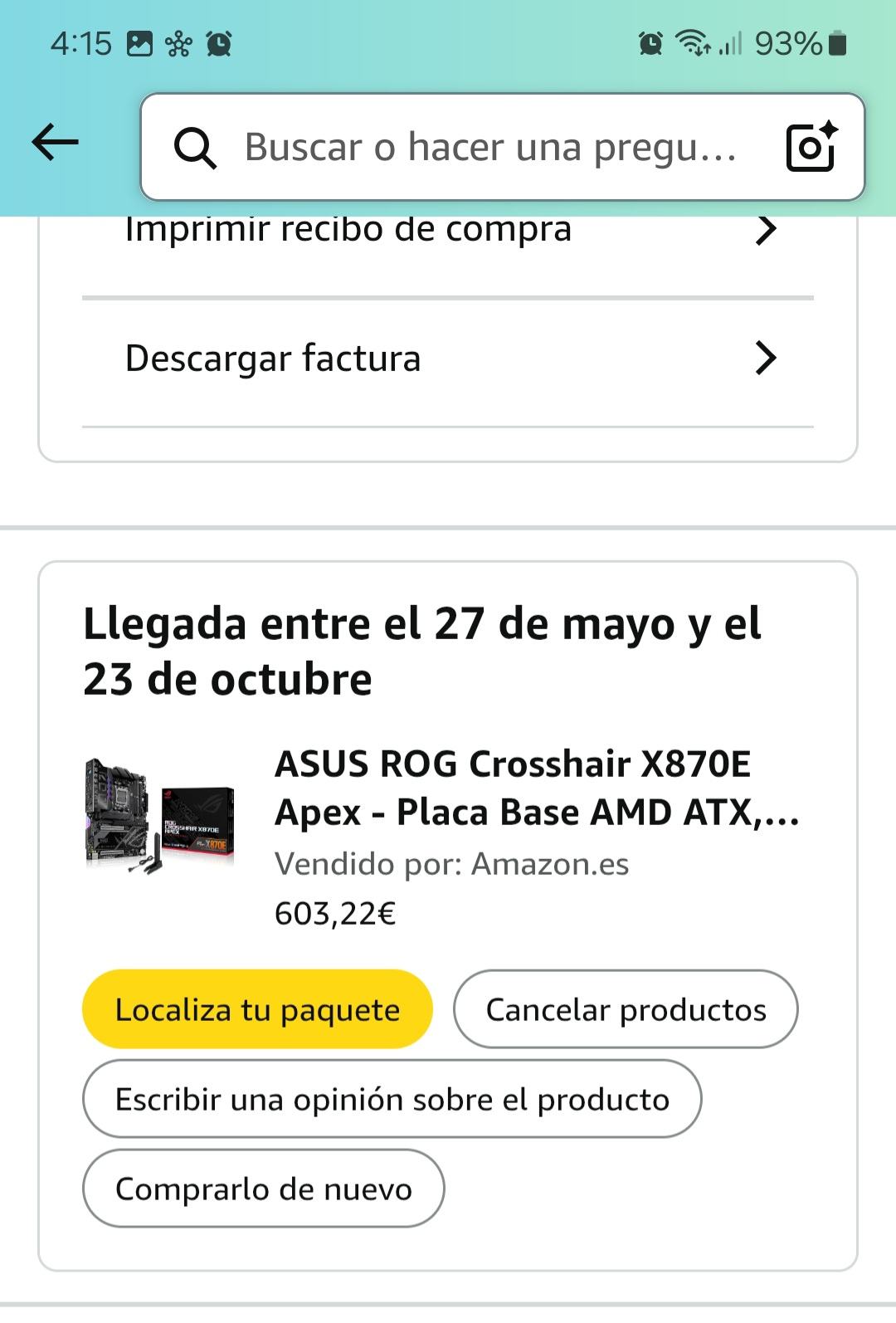Open the ASUS ROG Crosshair X870E title link

coord(536,788)
